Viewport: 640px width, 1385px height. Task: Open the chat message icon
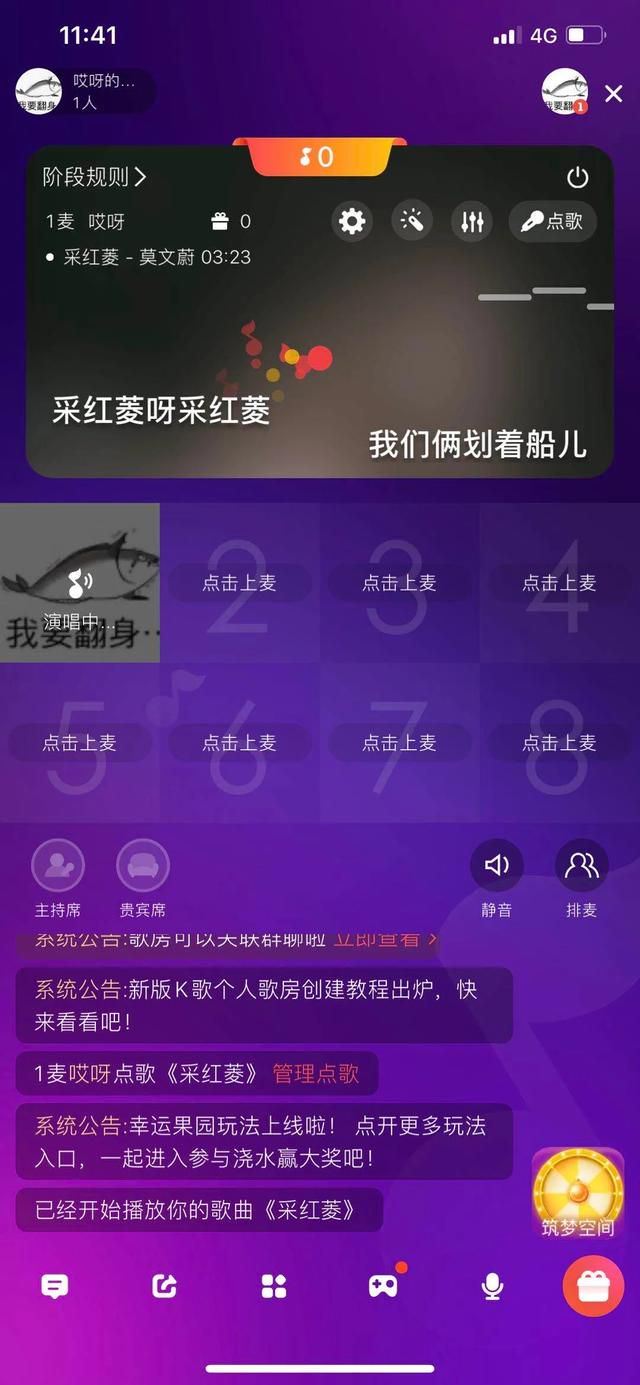point(55,1286)
